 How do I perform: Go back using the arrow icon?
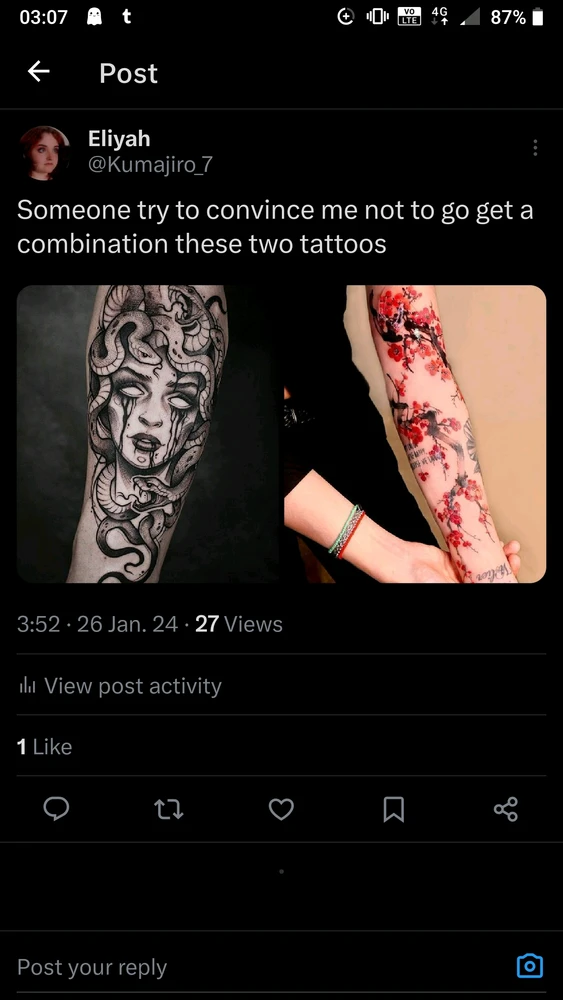39,72
